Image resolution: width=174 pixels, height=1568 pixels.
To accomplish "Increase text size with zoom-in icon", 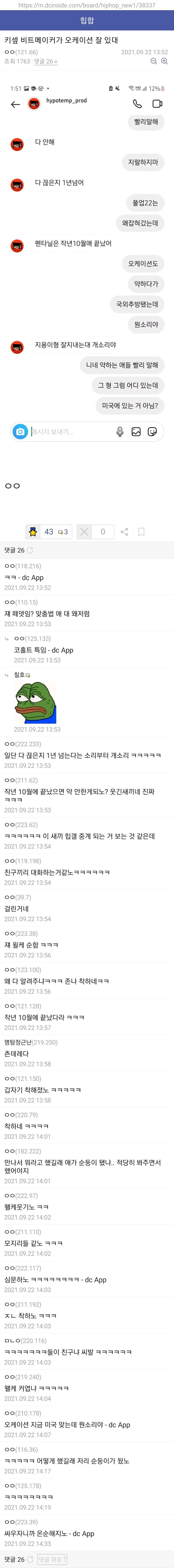I will pos(164,61).
